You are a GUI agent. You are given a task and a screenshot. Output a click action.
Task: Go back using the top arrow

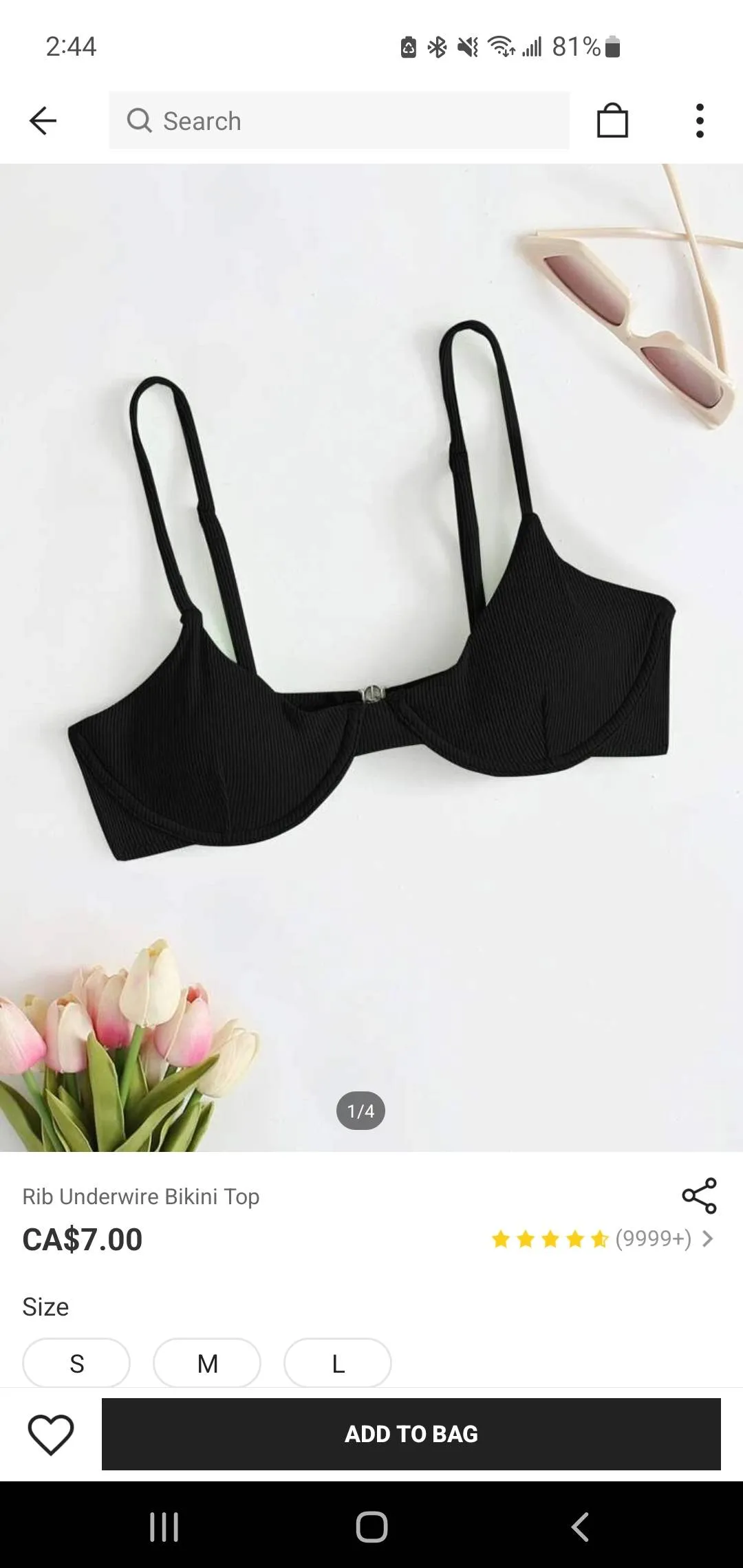click(x=43, y=121)
